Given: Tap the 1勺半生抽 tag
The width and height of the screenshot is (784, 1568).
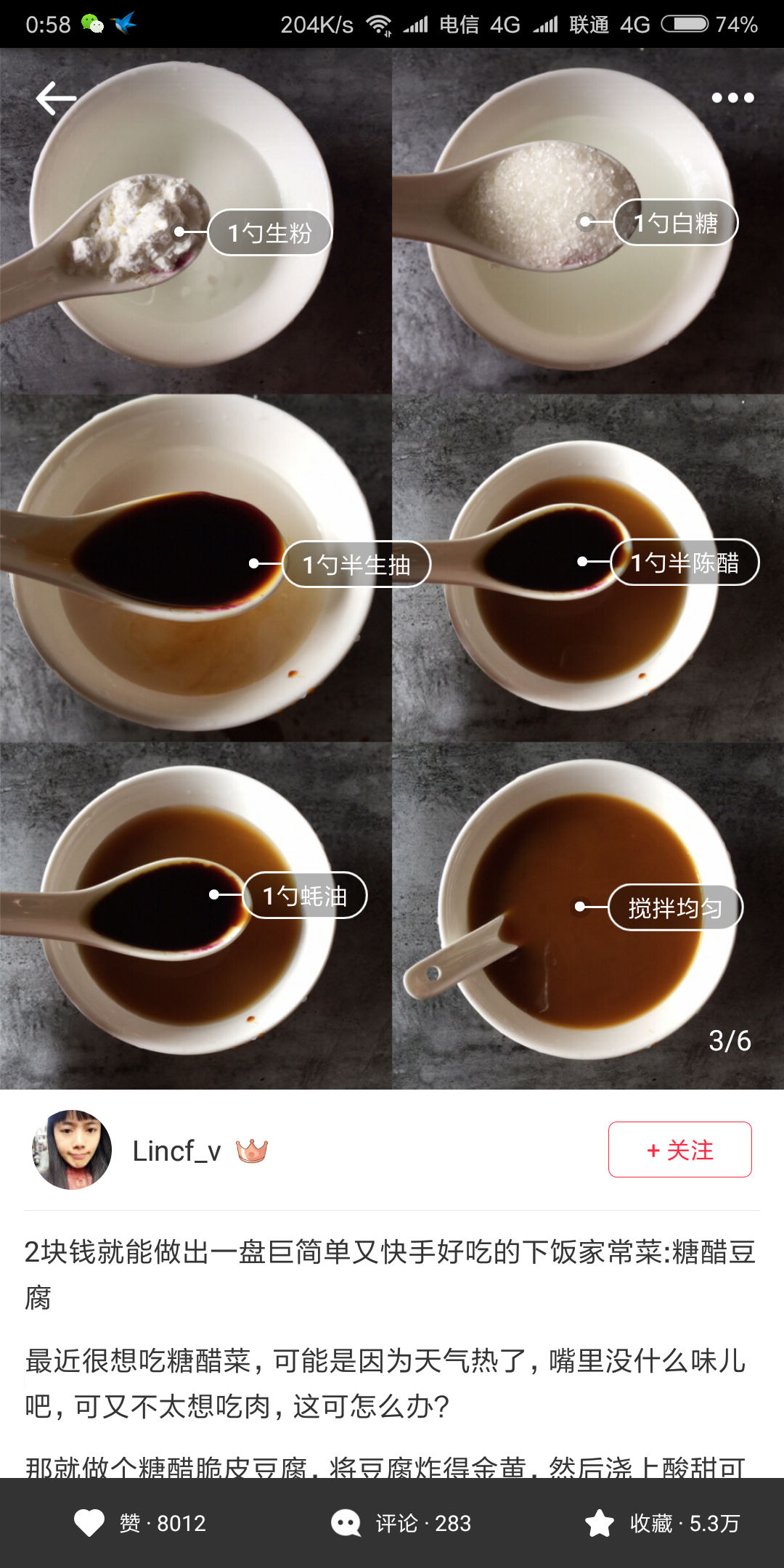Looking at the screenshot, I should (356, 564).
